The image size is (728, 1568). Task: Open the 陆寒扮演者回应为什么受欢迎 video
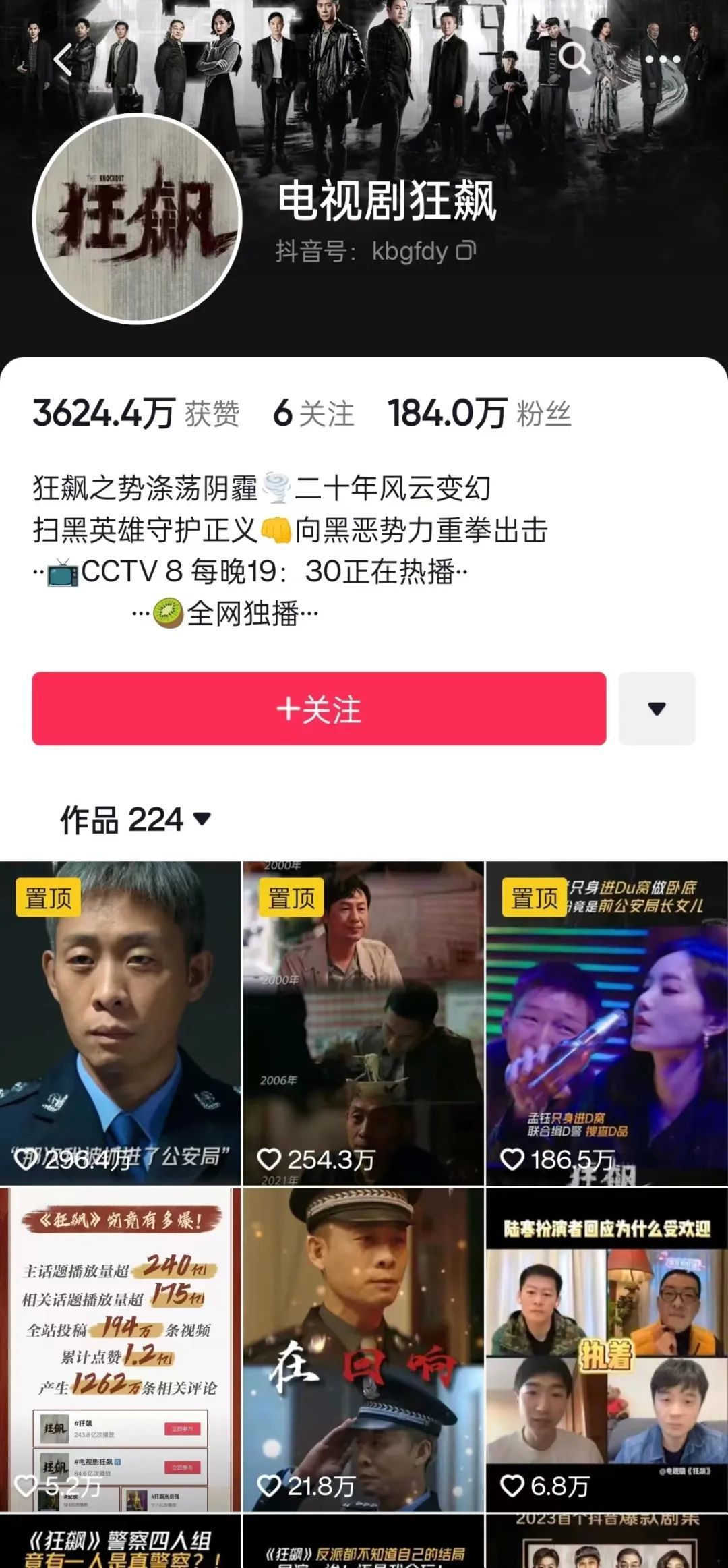(607, 1349)
